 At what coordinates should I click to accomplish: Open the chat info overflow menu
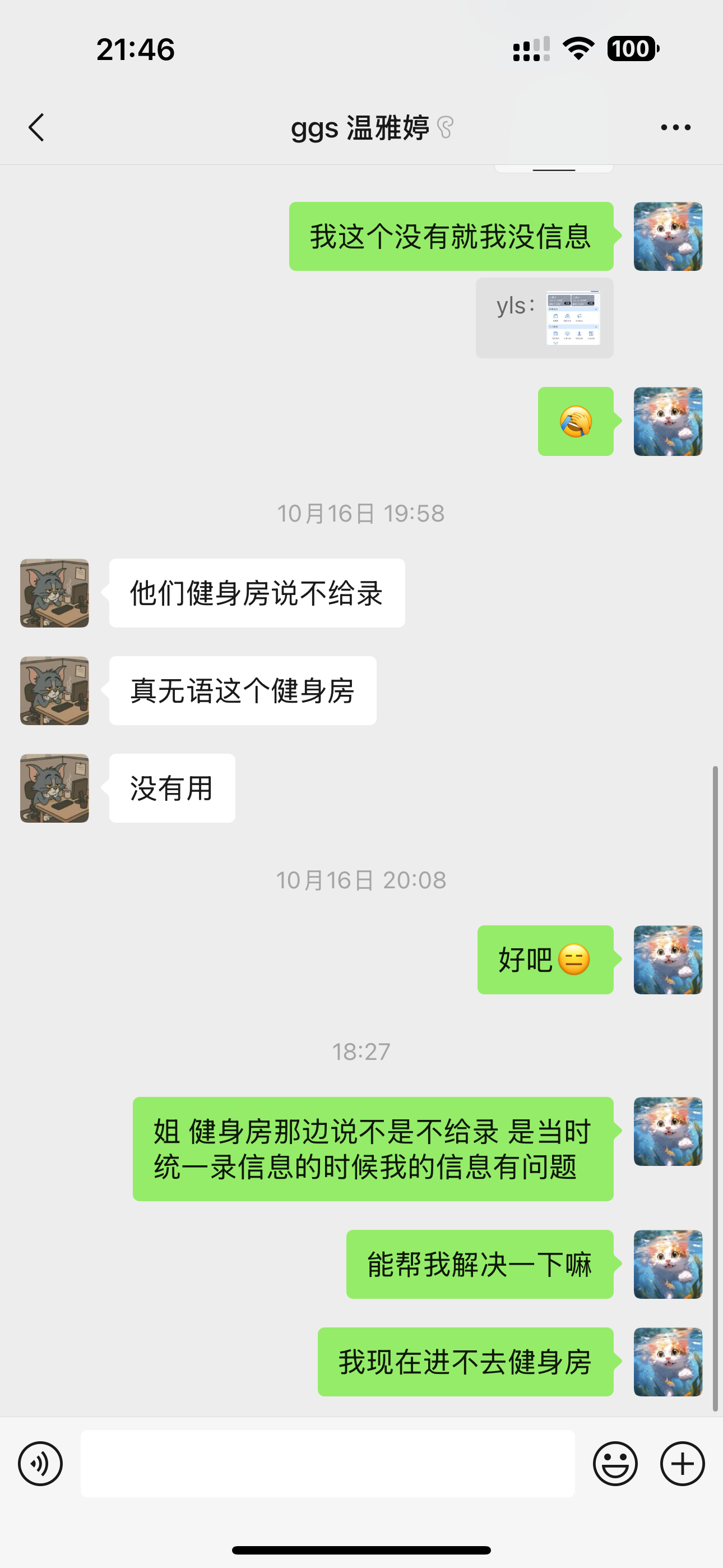point(675,128)
